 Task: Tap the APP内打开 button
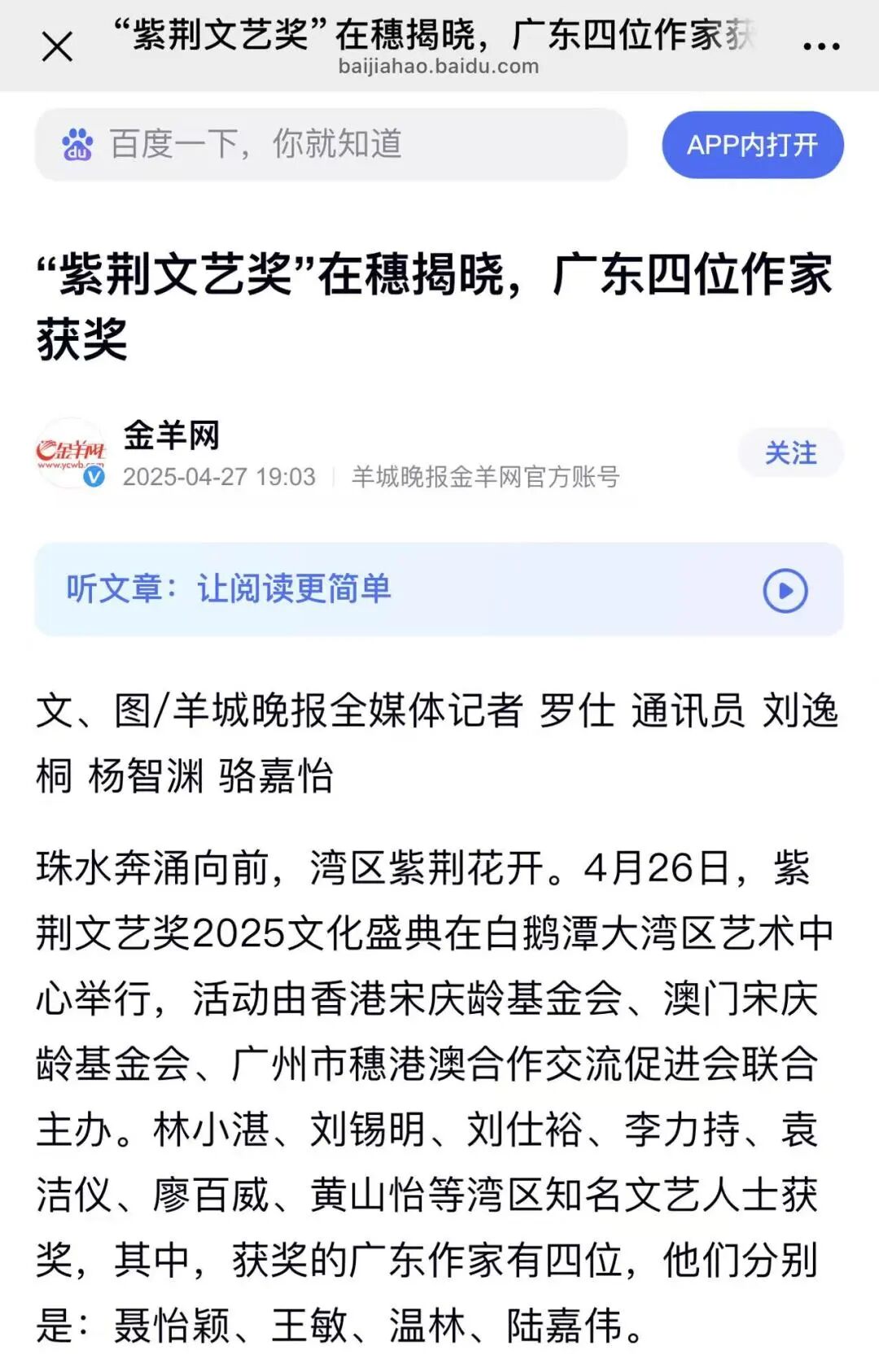[752, 145]
